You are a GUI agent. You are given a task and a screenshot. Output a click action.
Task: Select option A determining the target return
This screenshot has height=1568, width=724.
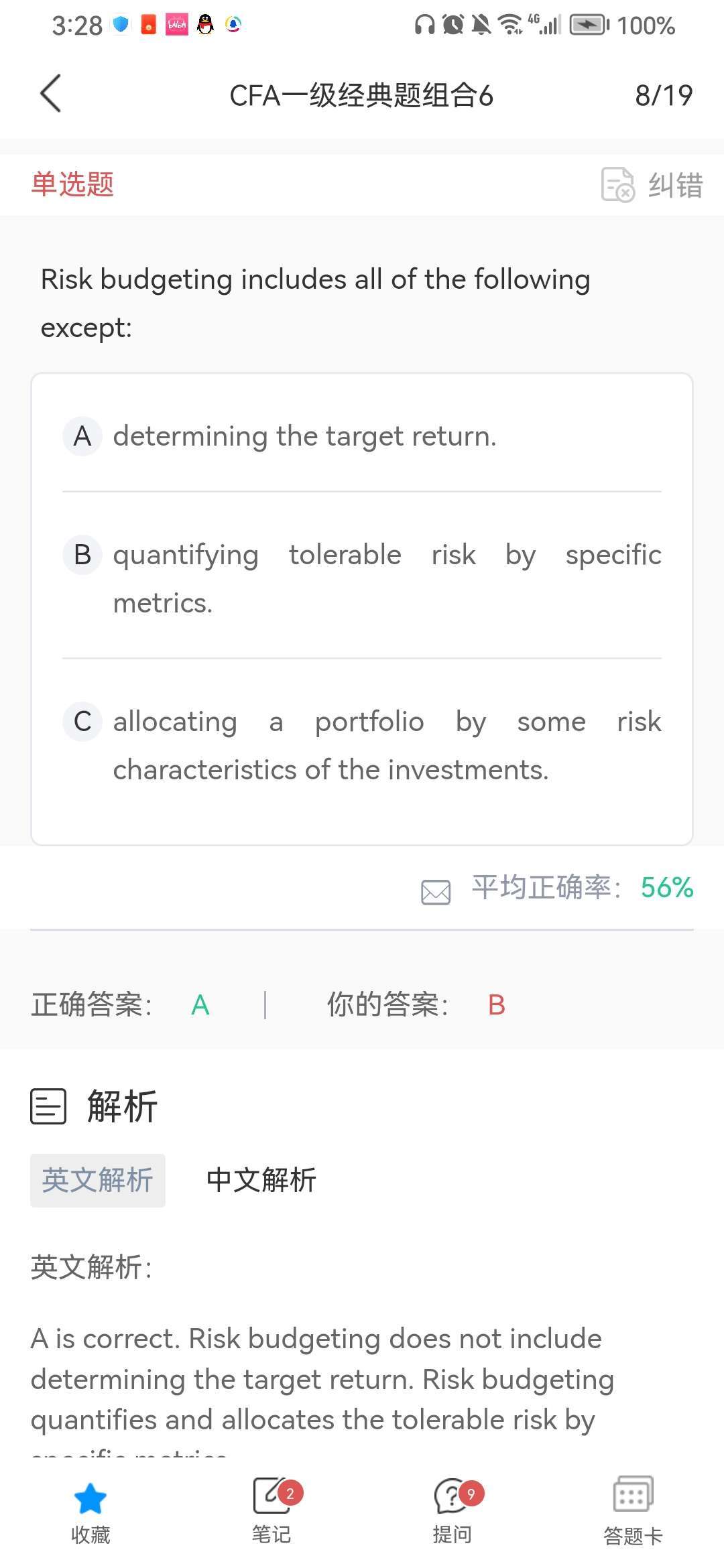pos(362,436)
